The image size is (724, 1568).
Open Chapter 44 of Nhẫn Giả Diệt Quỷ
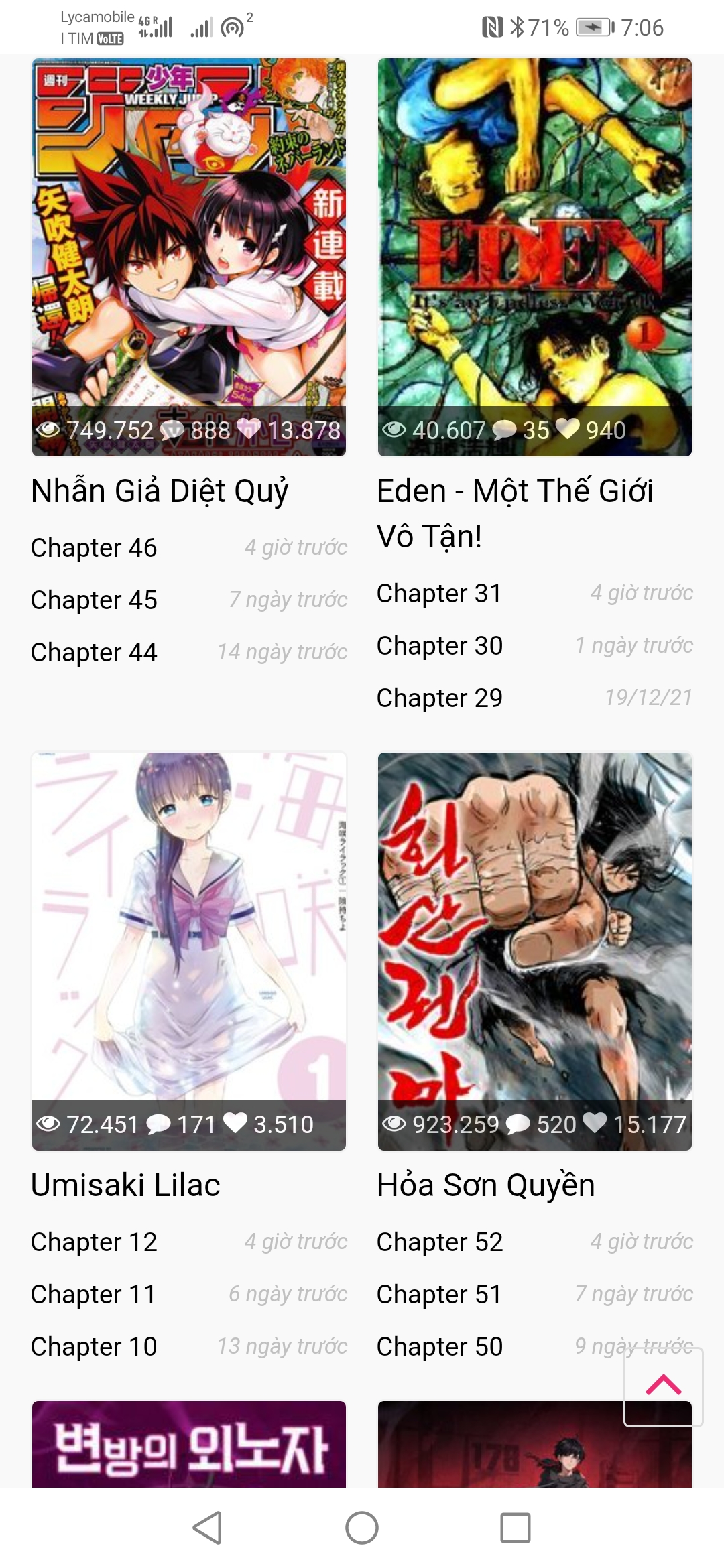point(94,653)
